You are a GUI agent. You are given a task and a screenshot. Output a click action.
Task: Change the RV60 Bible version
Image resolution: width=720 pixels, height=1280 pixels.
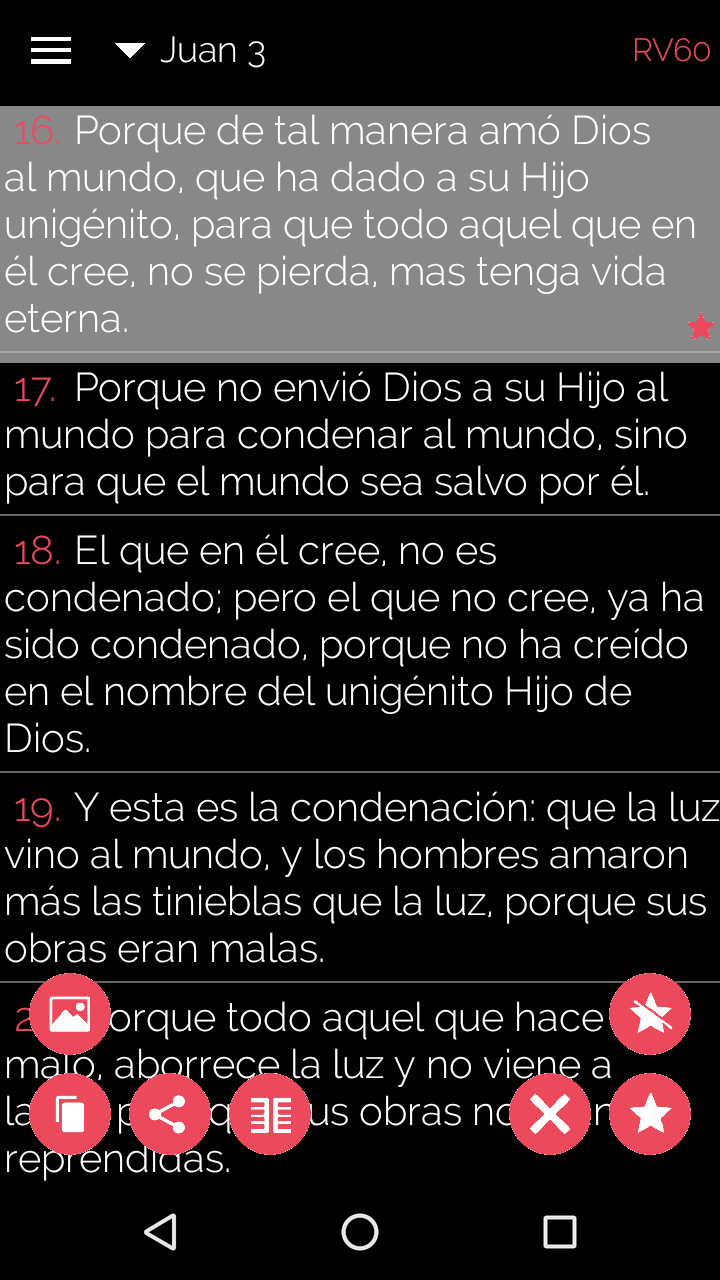point(671,50)
